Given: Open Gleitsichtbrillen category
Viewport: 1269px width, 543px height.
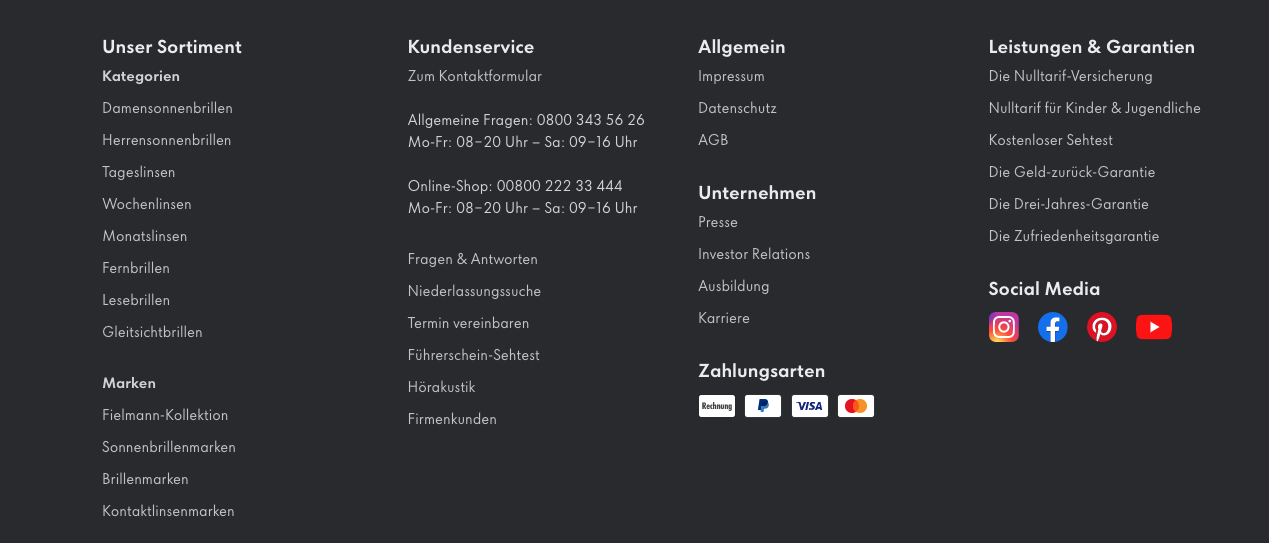Looking at the screenshot, I should pos(152,332).
